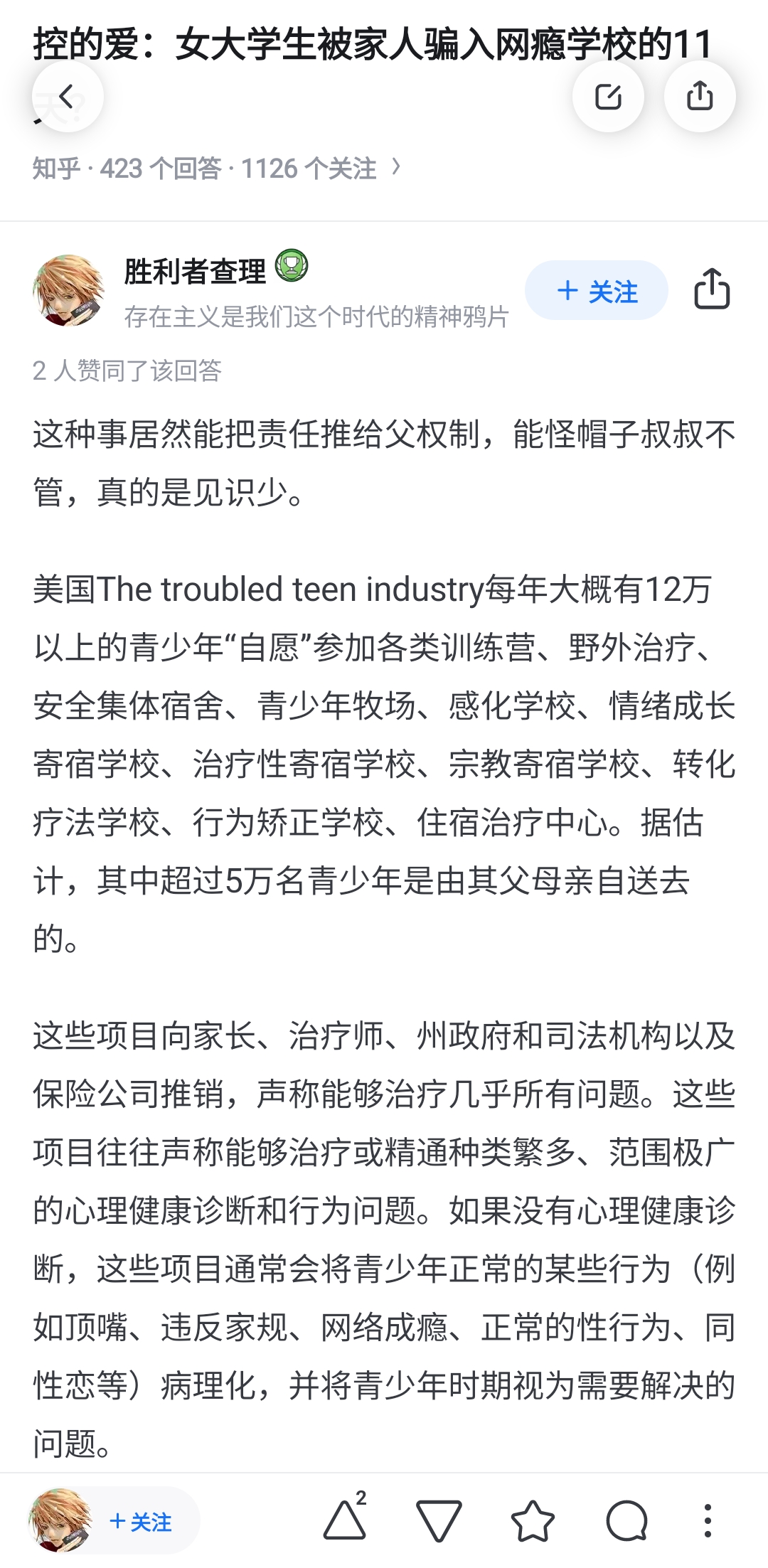Open the question's 423 个回答 summary line
The width and height of the screenshot is (768, 1568).
217,169
